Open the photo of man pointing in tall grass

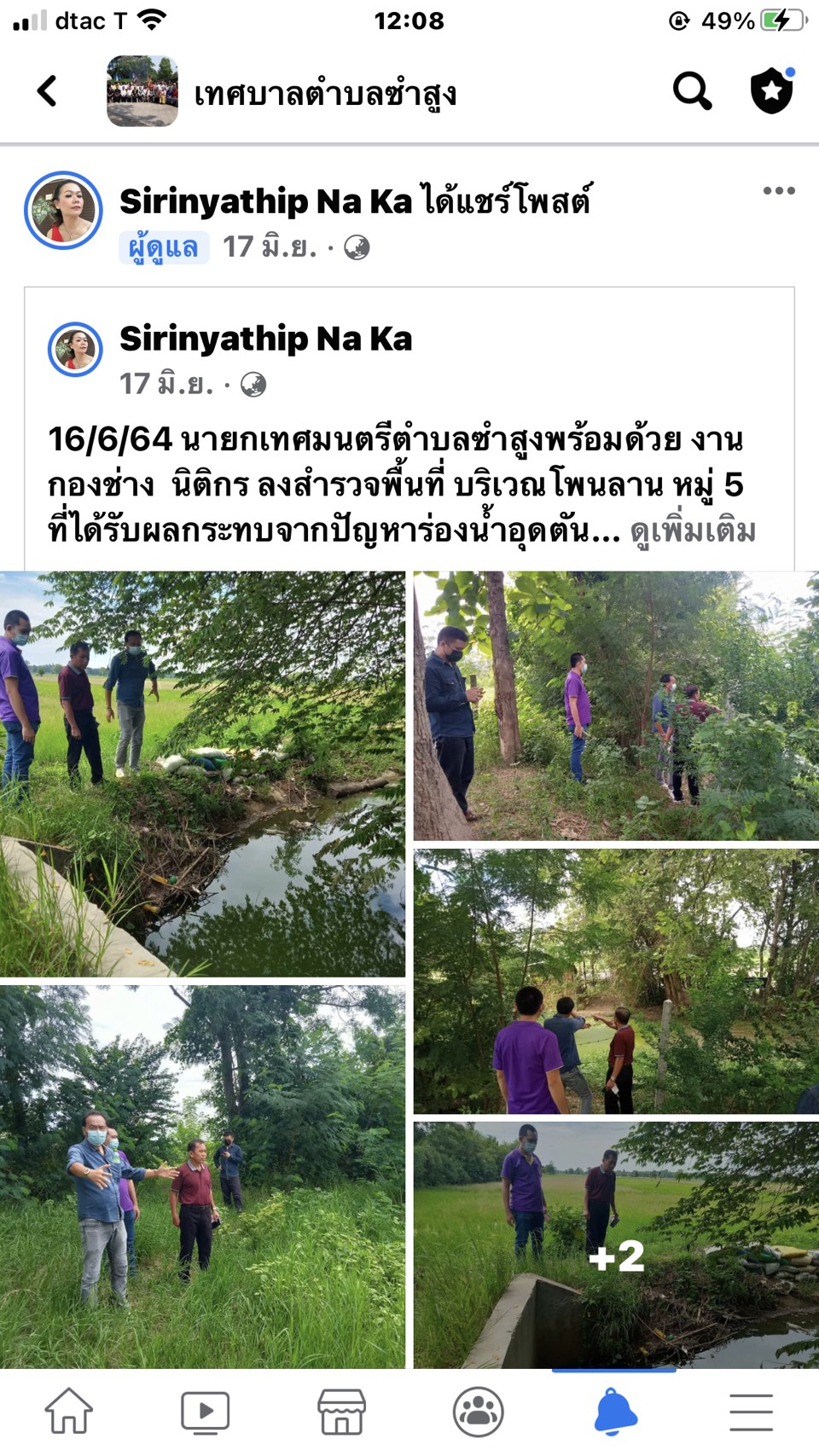tap(202, 1177)
